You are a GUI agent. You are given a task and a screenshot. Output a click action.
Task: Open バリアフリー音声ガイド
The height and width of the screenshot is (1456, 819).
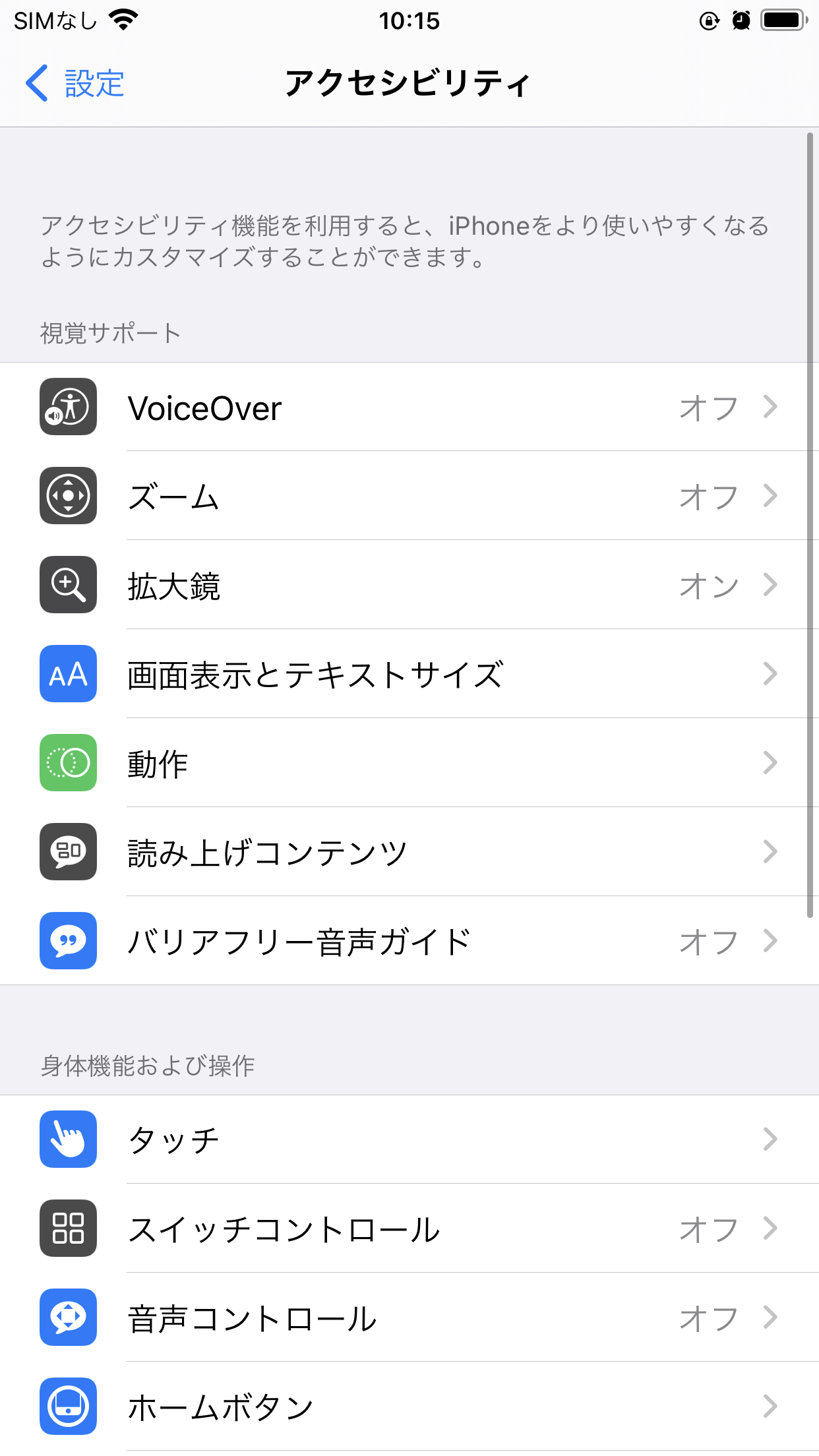click(x=409, y=942)
